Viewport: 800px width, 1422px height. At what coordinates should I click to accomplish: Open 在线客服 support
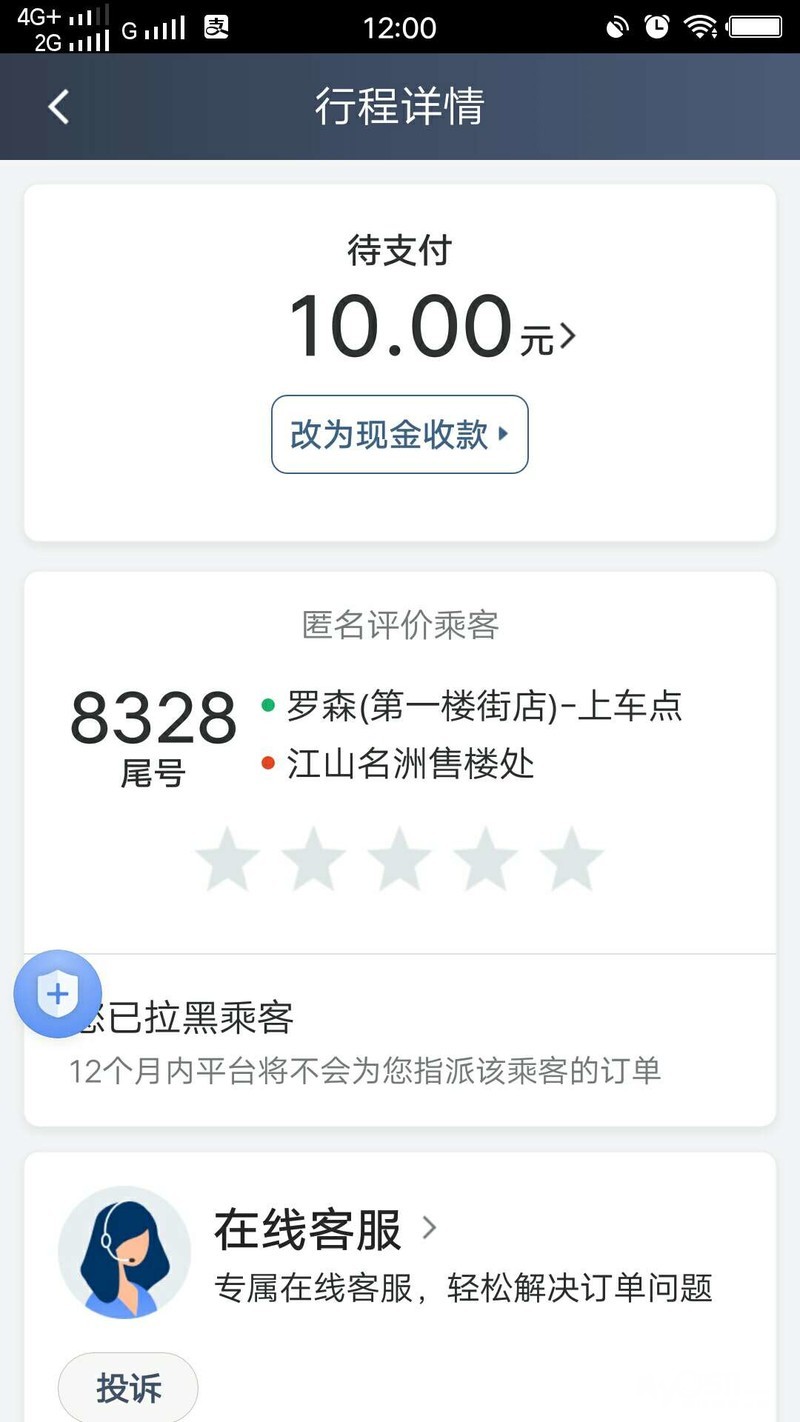click(x=325, y=1229)
